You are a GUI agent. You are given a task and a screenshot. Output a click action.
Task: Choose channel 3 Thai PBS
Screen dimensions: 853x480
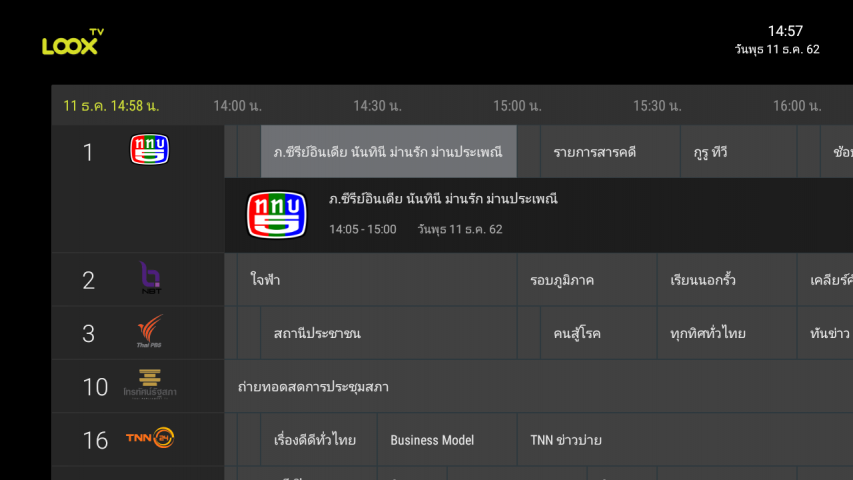point(138,333)
